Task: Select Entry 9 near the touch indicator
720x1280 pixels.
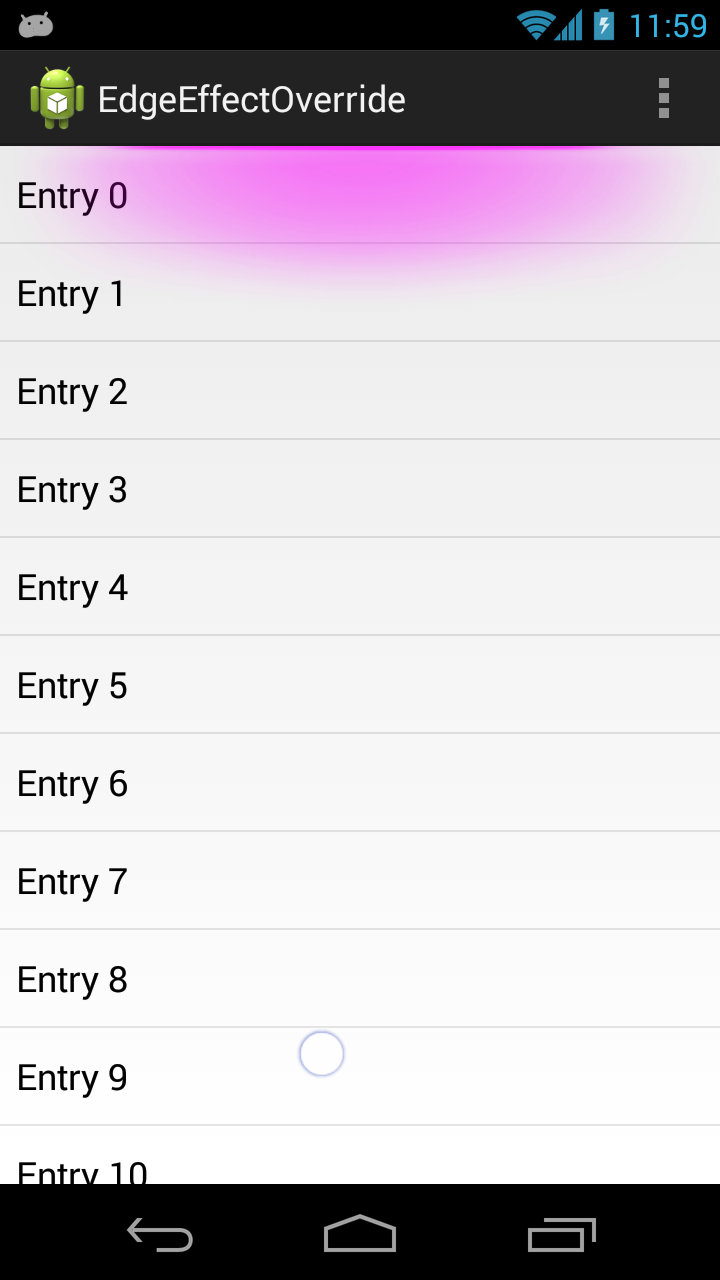Action: tap(72, 1077)
